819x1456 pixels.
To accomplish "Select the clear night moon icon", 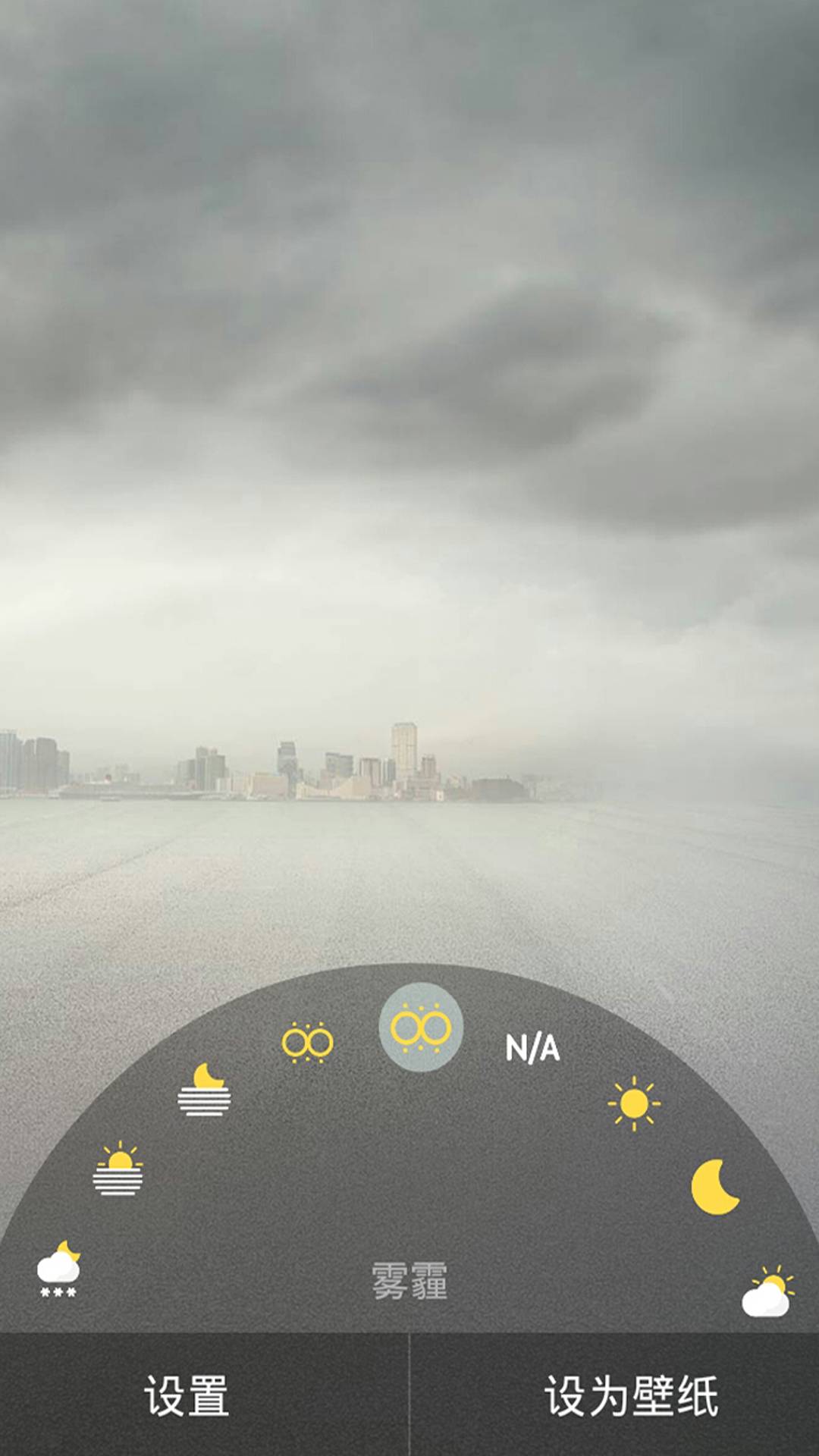I will 715,1187.
